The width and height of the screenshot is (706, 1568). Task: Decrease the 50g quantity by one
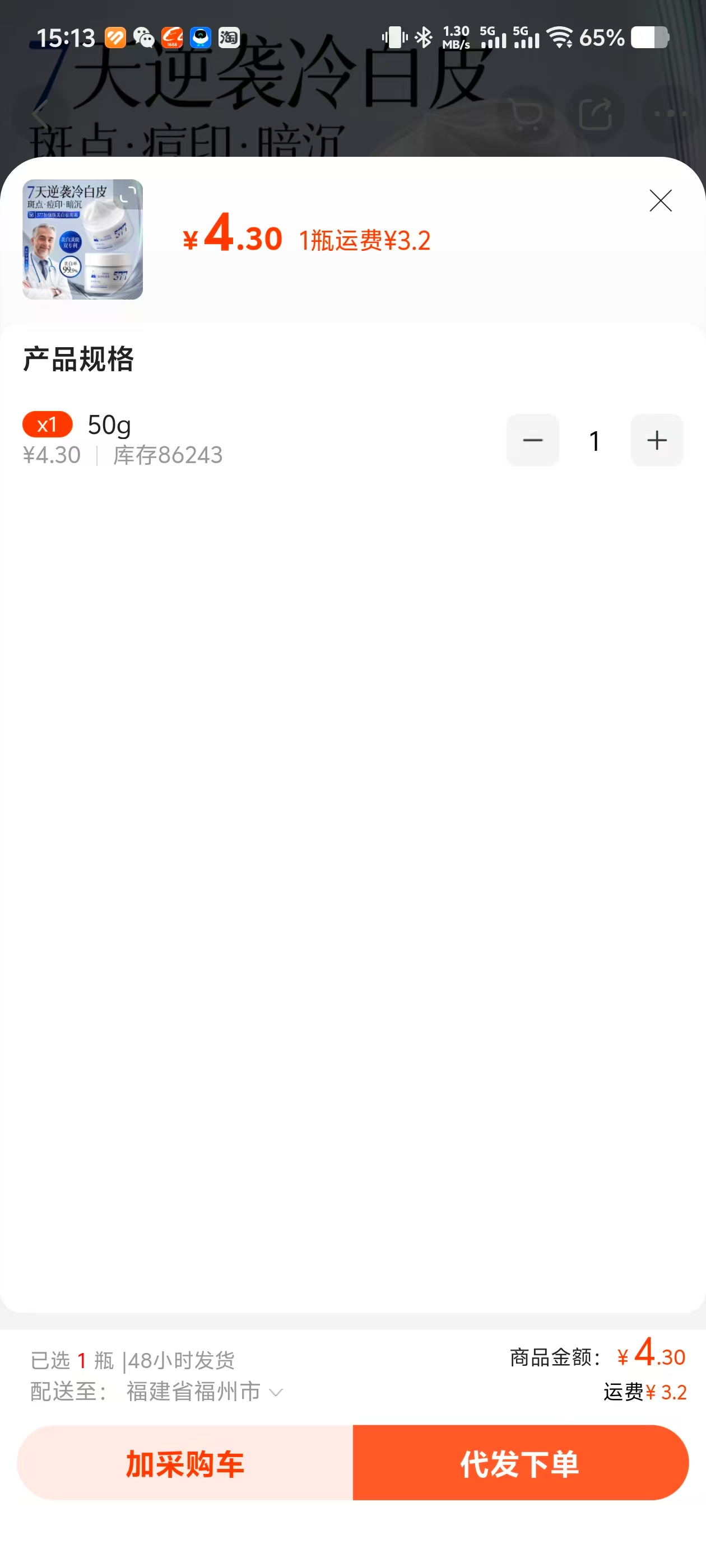(x=532, y=440)
